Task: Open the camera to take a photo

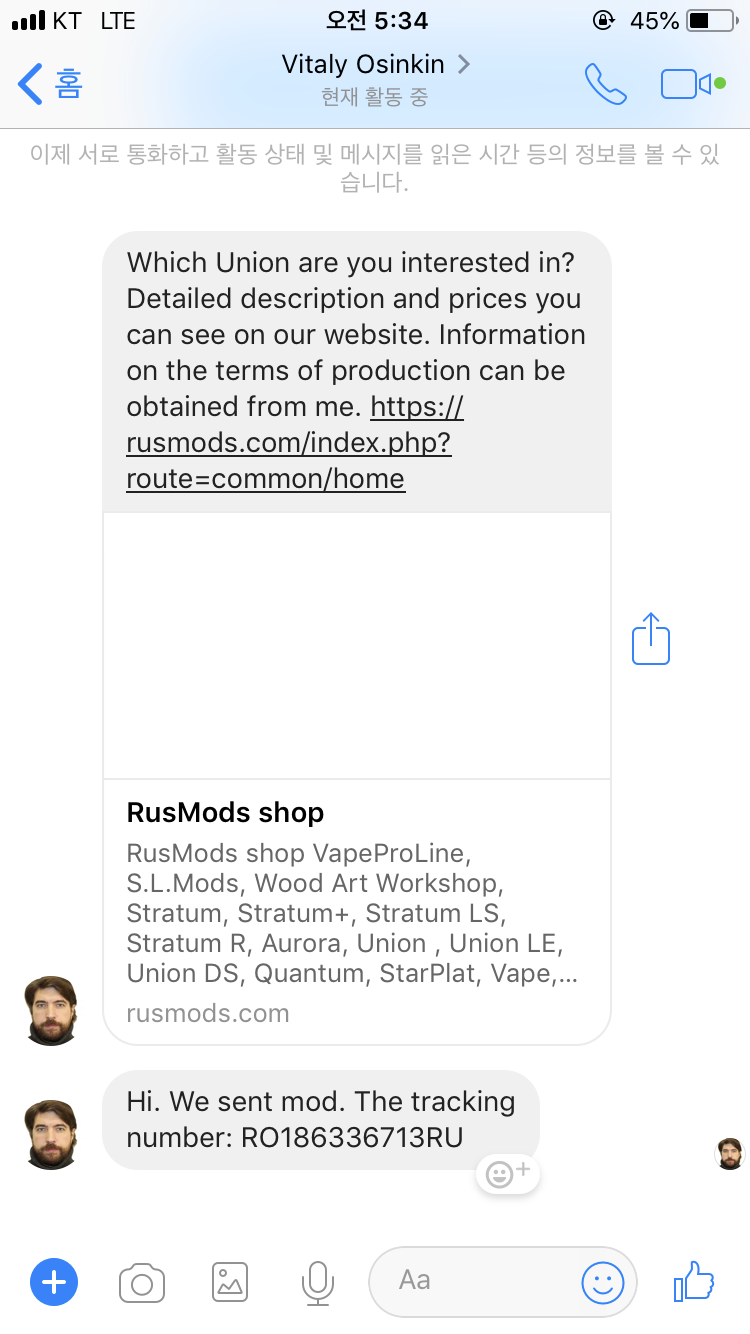Action: (x=142, y=1282)
